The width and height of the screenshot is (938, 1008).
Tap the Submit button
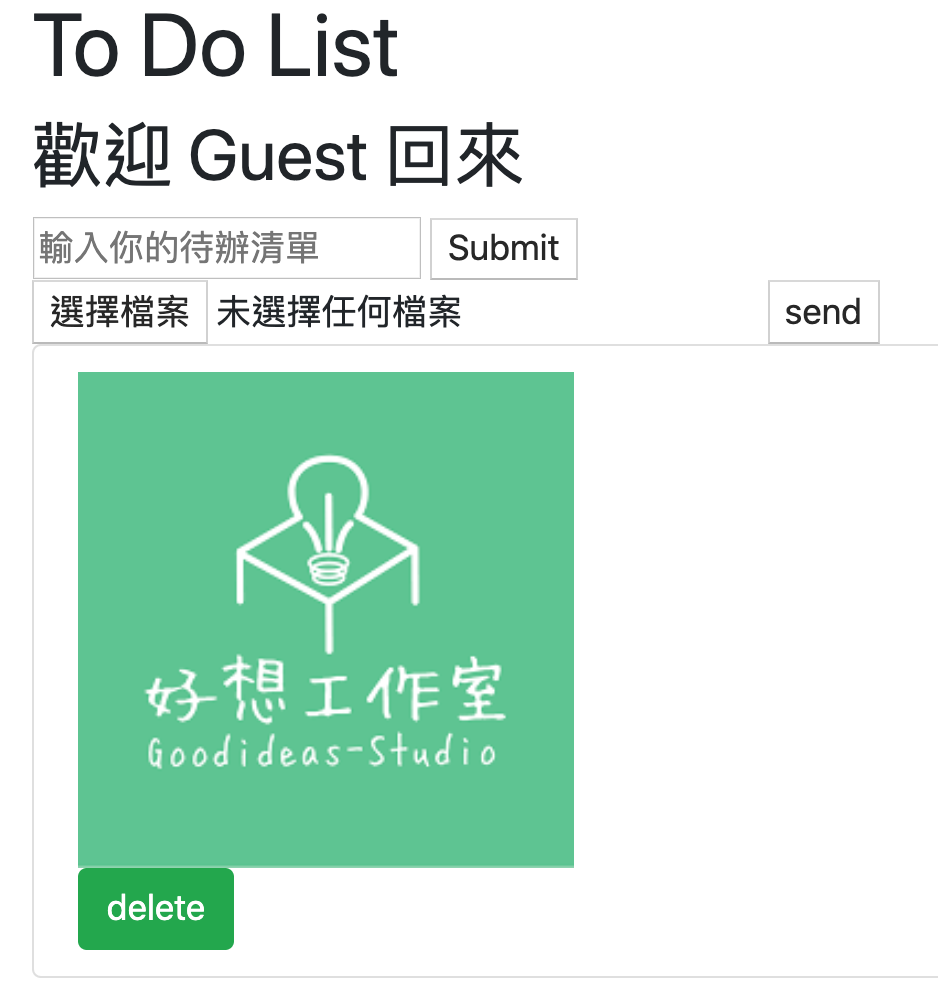[503, 248]
